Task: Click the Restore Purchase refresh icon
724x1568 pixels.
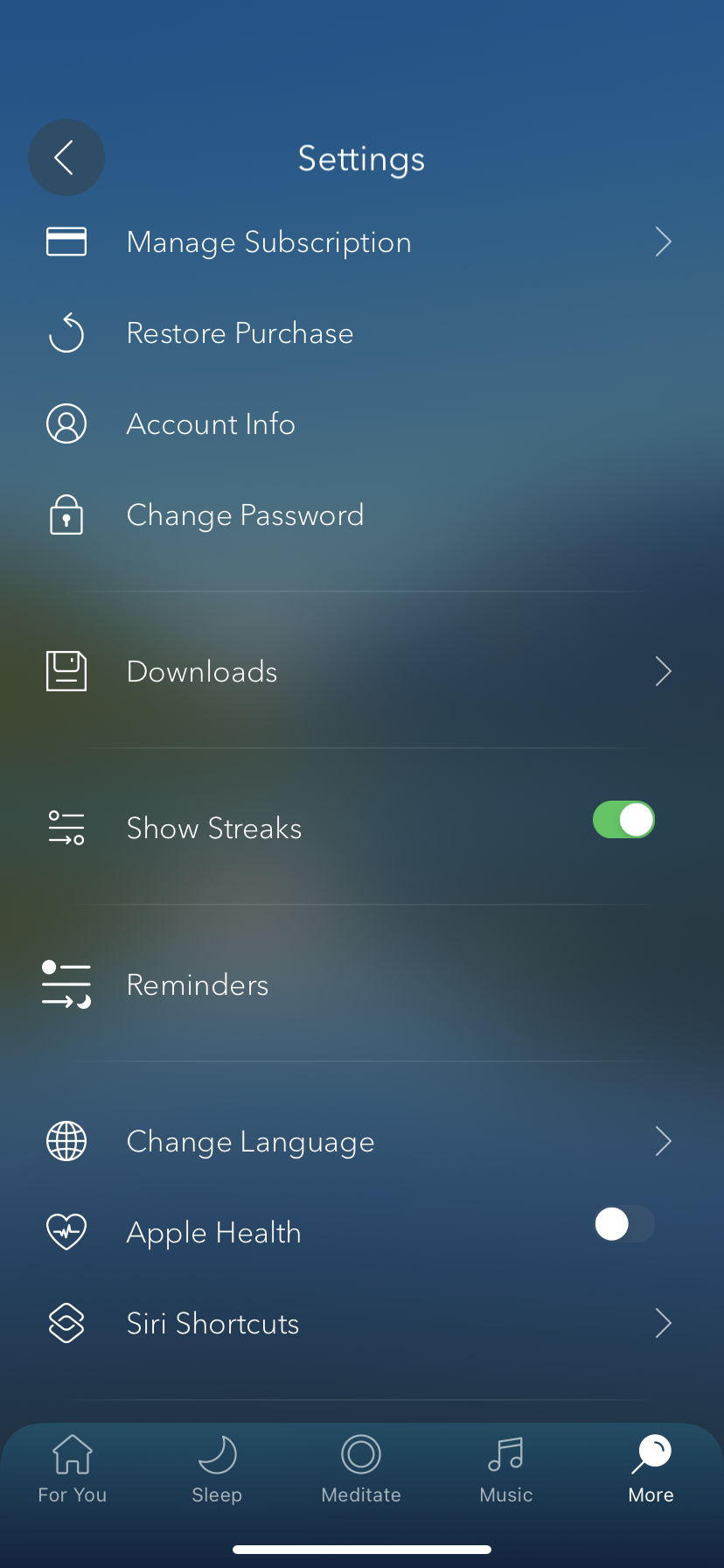Action: [66, 332]
